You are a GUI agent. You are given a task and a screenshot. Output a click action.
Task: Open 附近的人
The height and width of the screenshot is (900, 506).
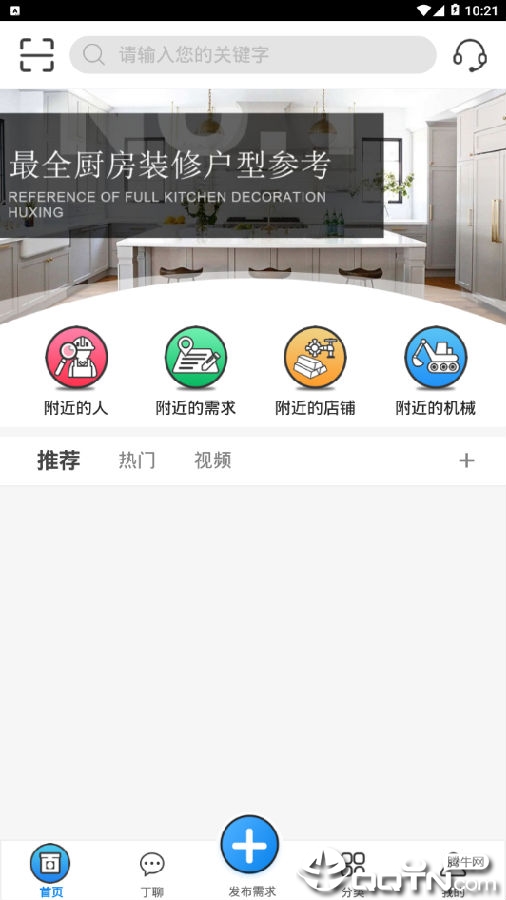[x=76, y=371]
